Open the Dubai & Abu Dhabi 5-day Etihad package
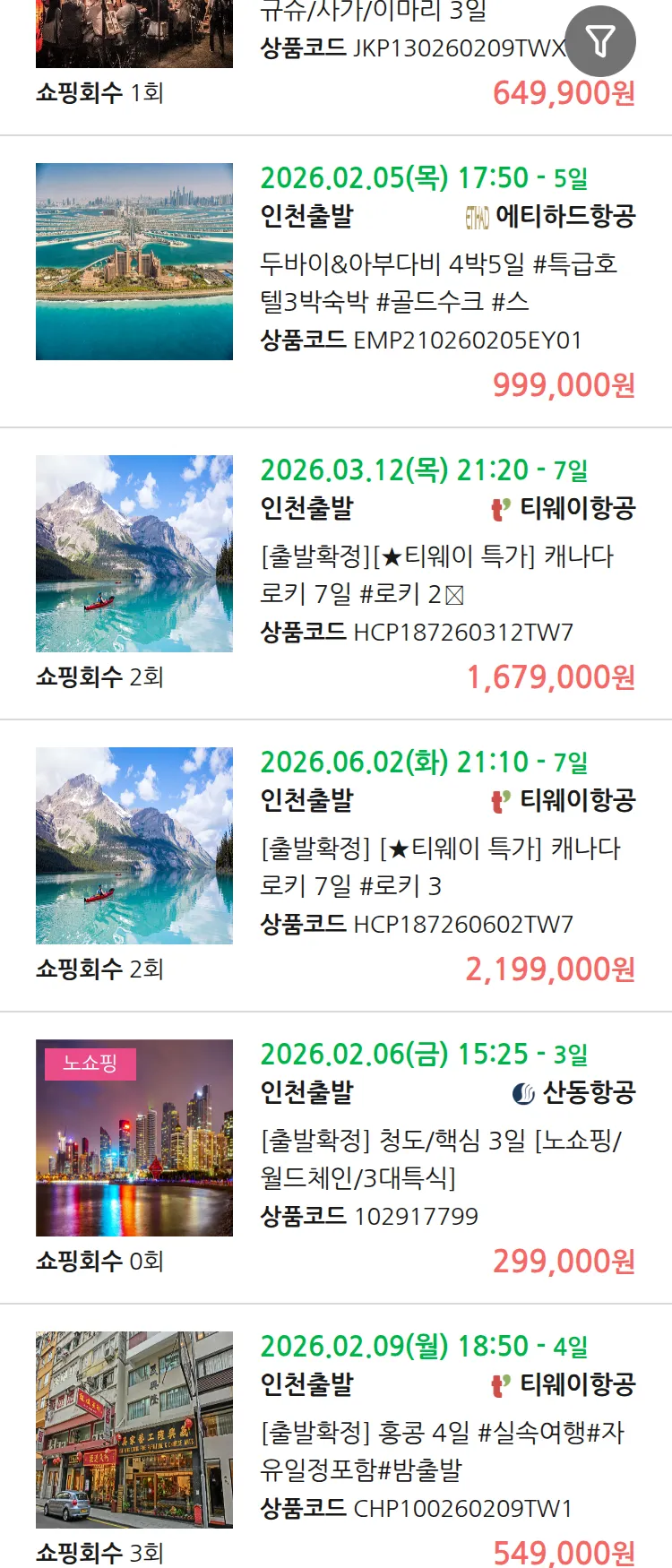 pyautogui.click(x=436, y=281)
